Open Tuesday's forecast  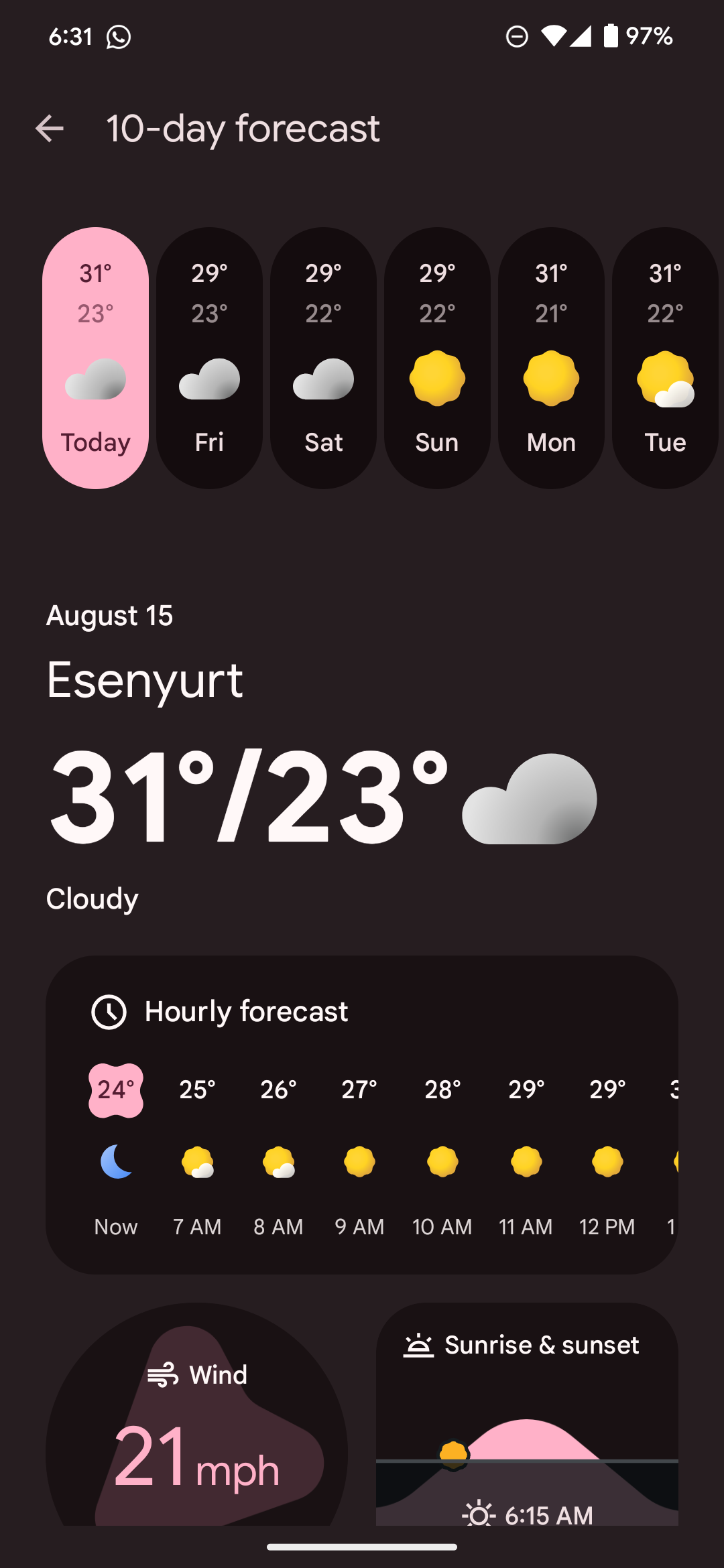pos(665,358)
